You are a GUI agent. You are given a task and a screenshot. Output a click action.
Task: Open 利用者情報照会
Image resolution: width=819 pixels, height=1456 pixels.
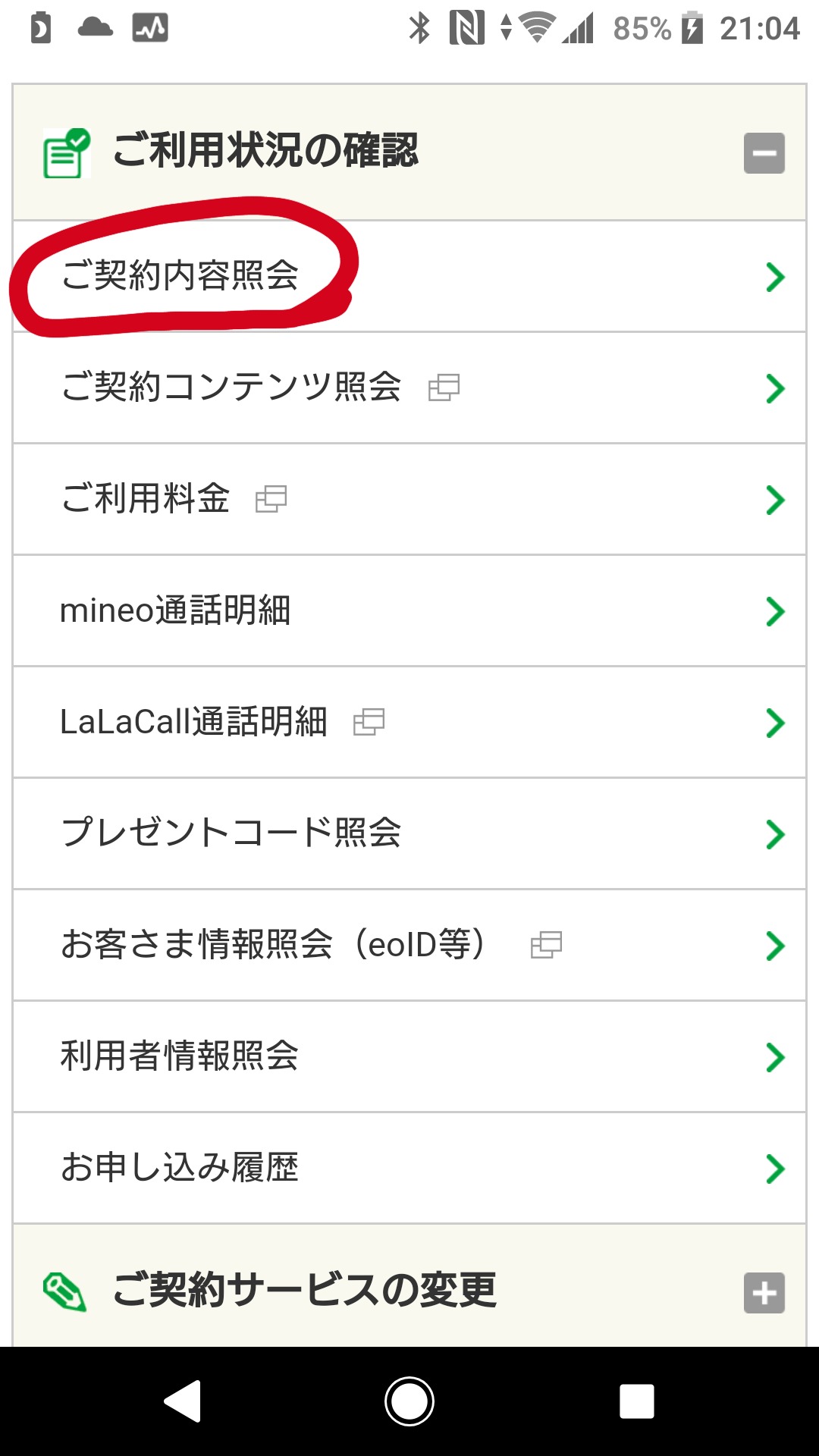[409, 1056]
